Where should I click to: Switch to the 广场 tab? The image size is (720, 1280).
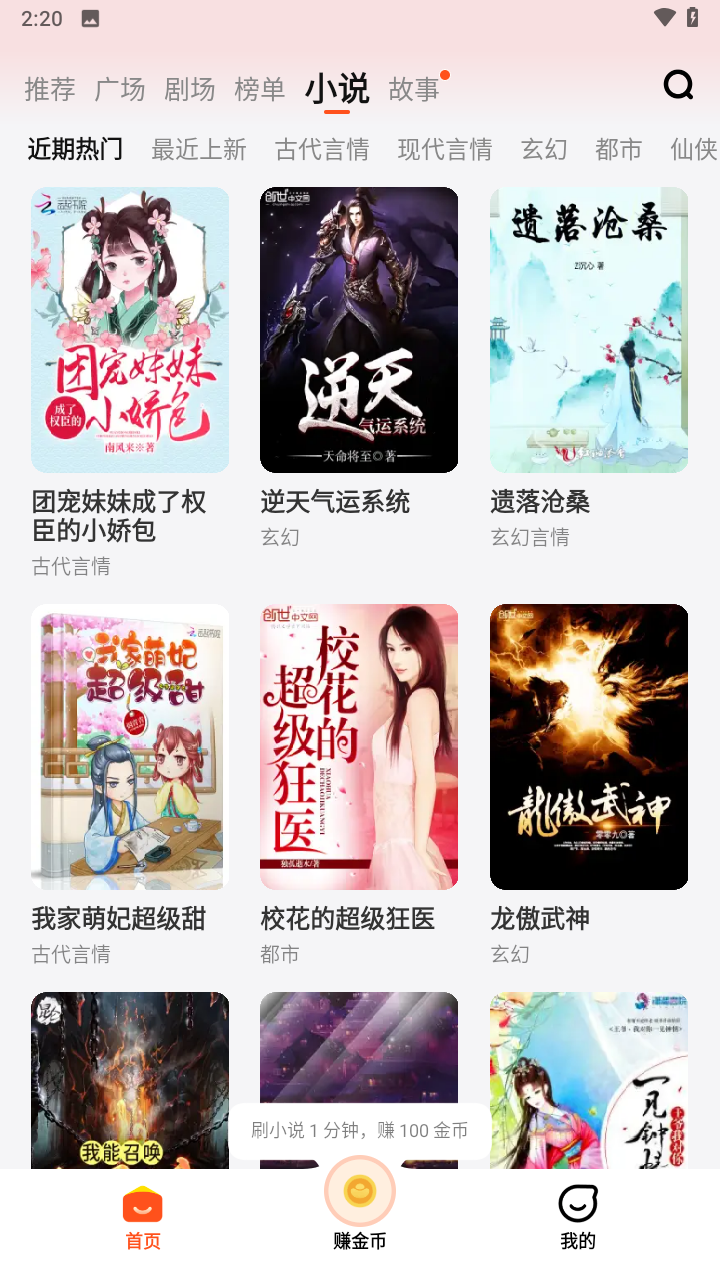tap(120, 89)
